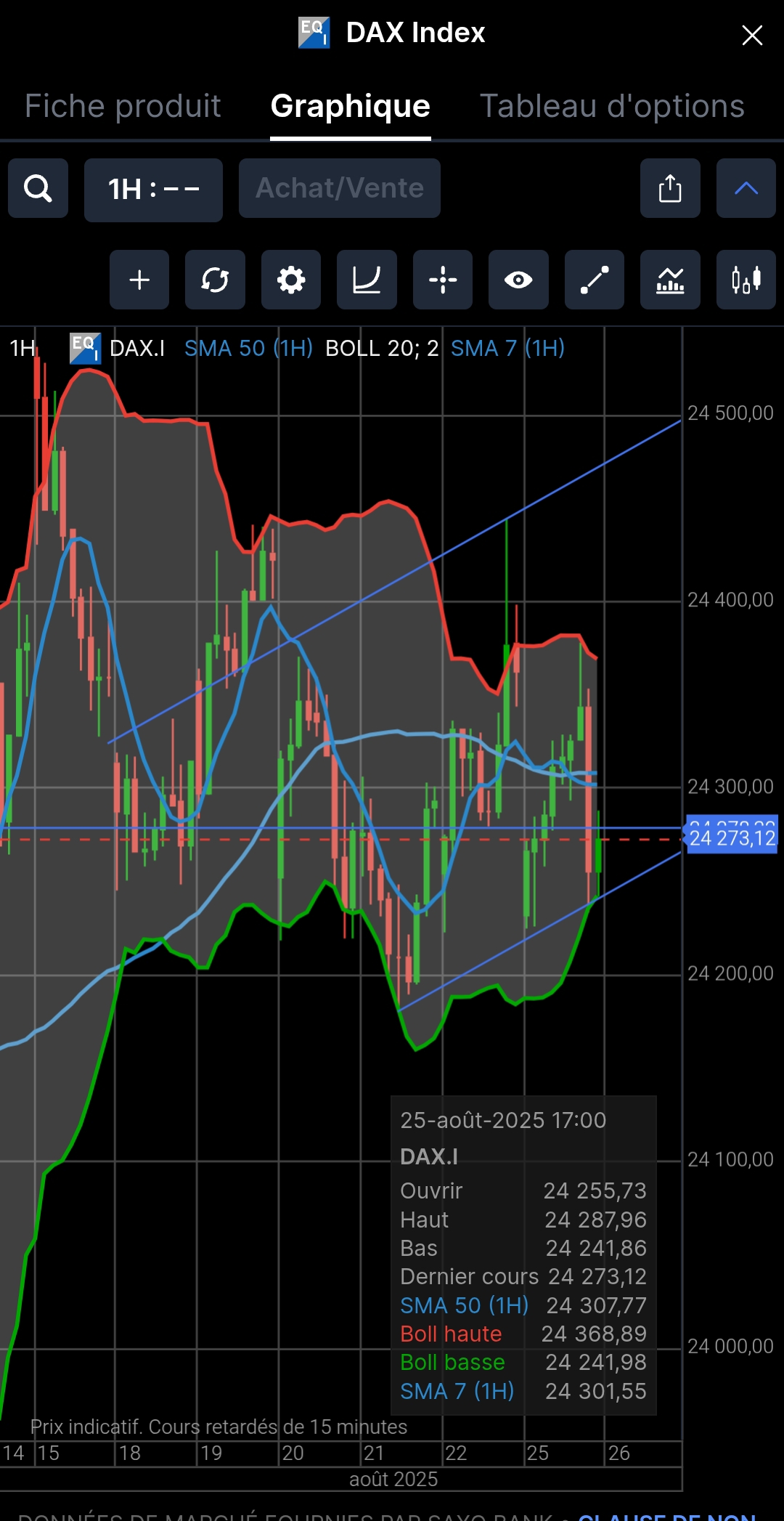Search for another instrument
Image resolution: width=784 pixels, height=1521 pixels.
tap(38, 189)
